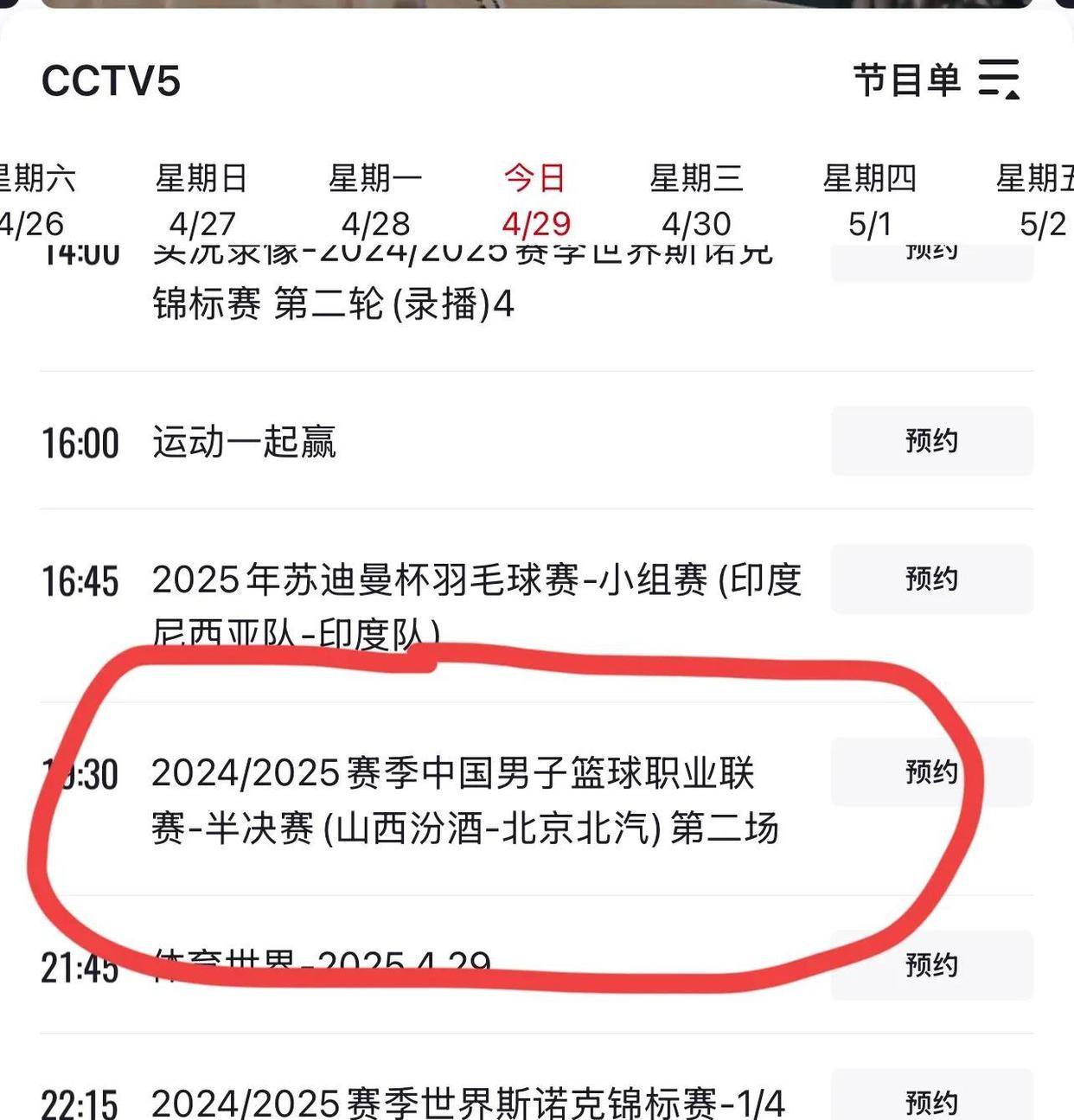Switch to 星期六 4/26 schedule
The image size is (1074, 1120).
[x=35, y=201]
